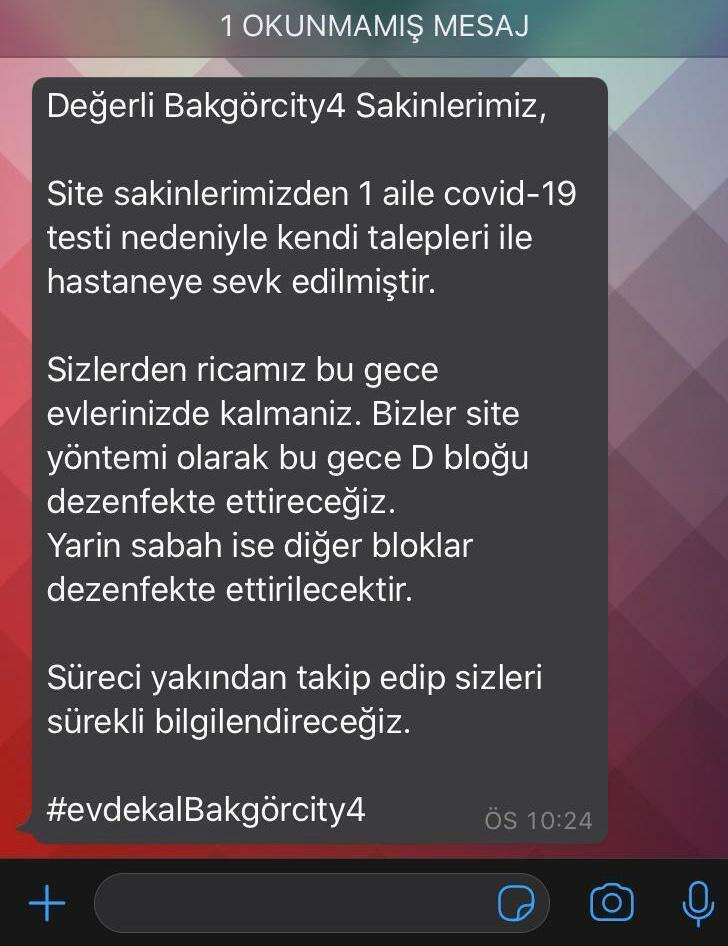The height and width of the screenshot is (946, 728).
Task: Open the camera to take photo
Action: tap(612, 903)
